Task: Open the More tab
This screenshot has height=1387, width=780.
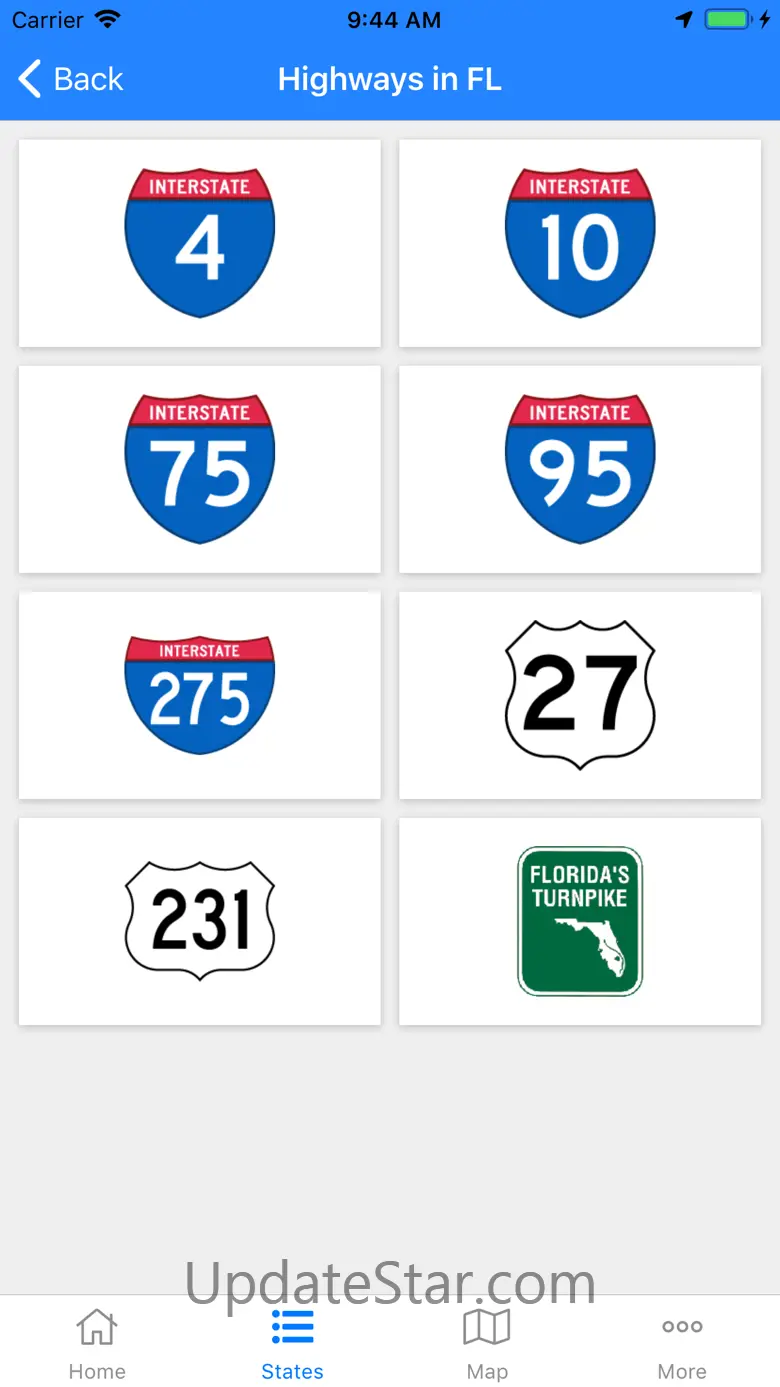Action: [682, 1344]
